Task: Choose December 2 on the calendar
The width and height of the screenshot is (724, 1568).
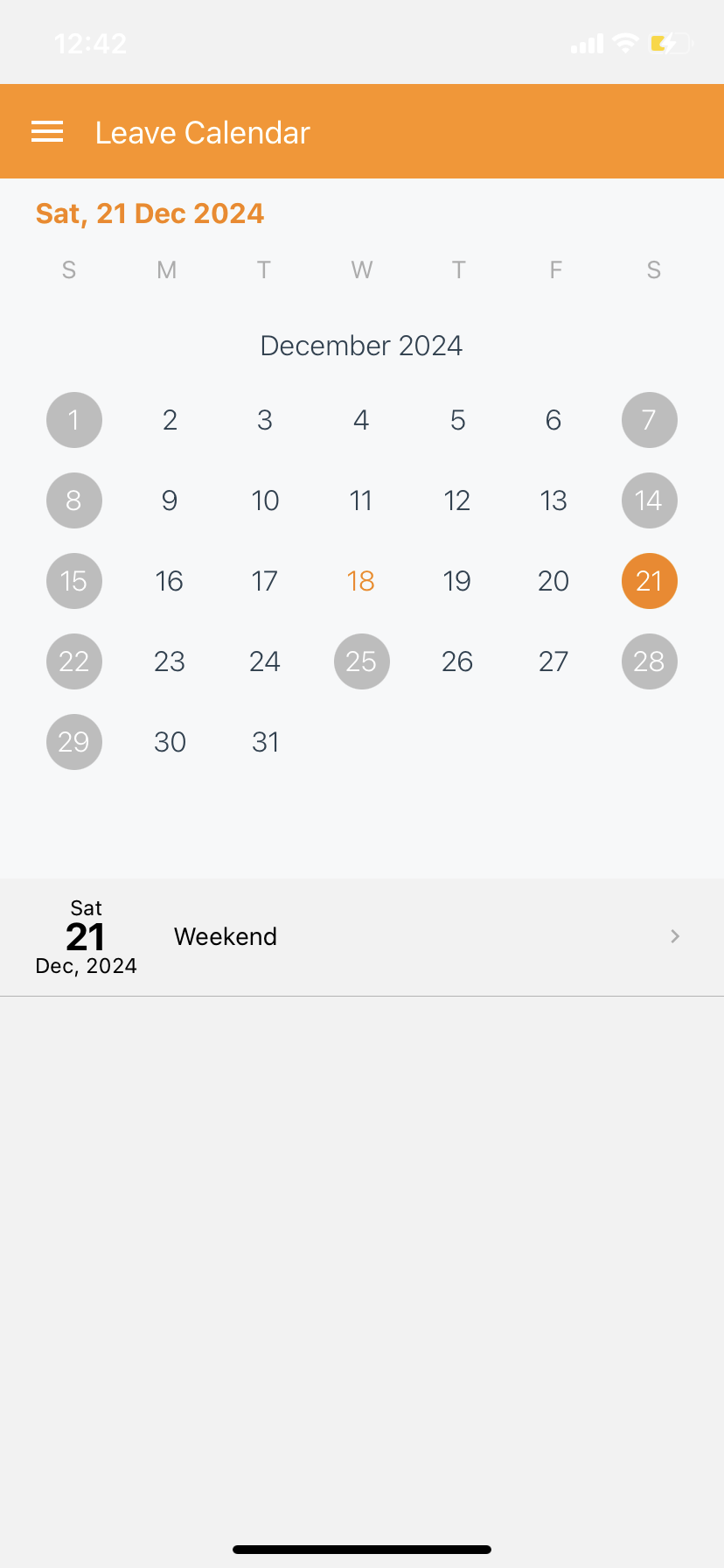Action: pyautogui.click(x=170, y=420)
